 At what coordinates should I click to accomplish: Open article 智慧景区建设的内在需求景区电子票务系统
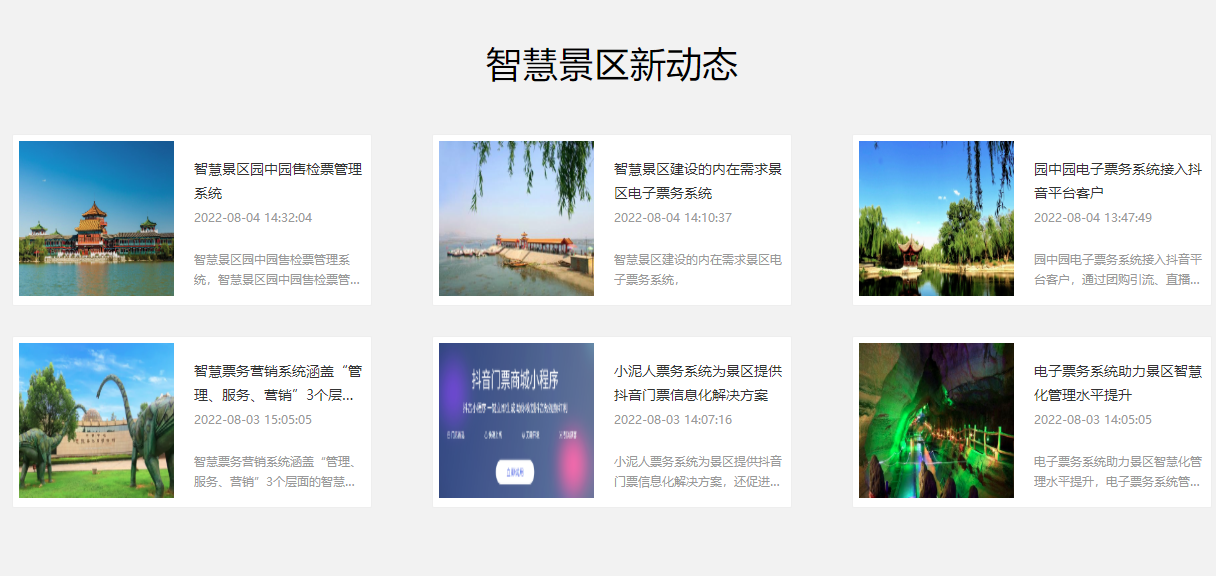[698, 181]
